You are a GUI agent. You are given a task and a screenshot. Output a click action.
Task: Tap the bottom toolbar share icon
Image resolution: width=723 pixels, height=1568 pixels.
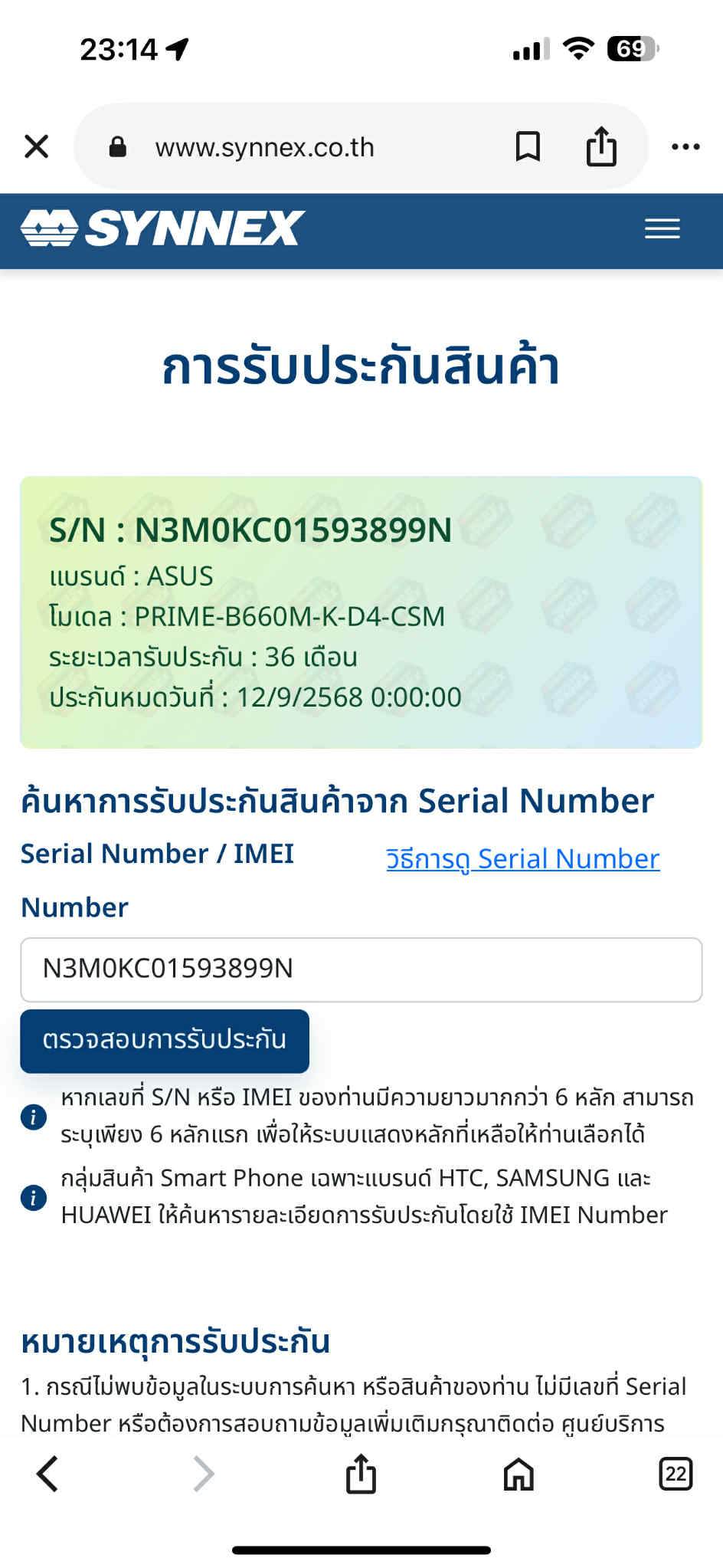(x=361, y=1473)
